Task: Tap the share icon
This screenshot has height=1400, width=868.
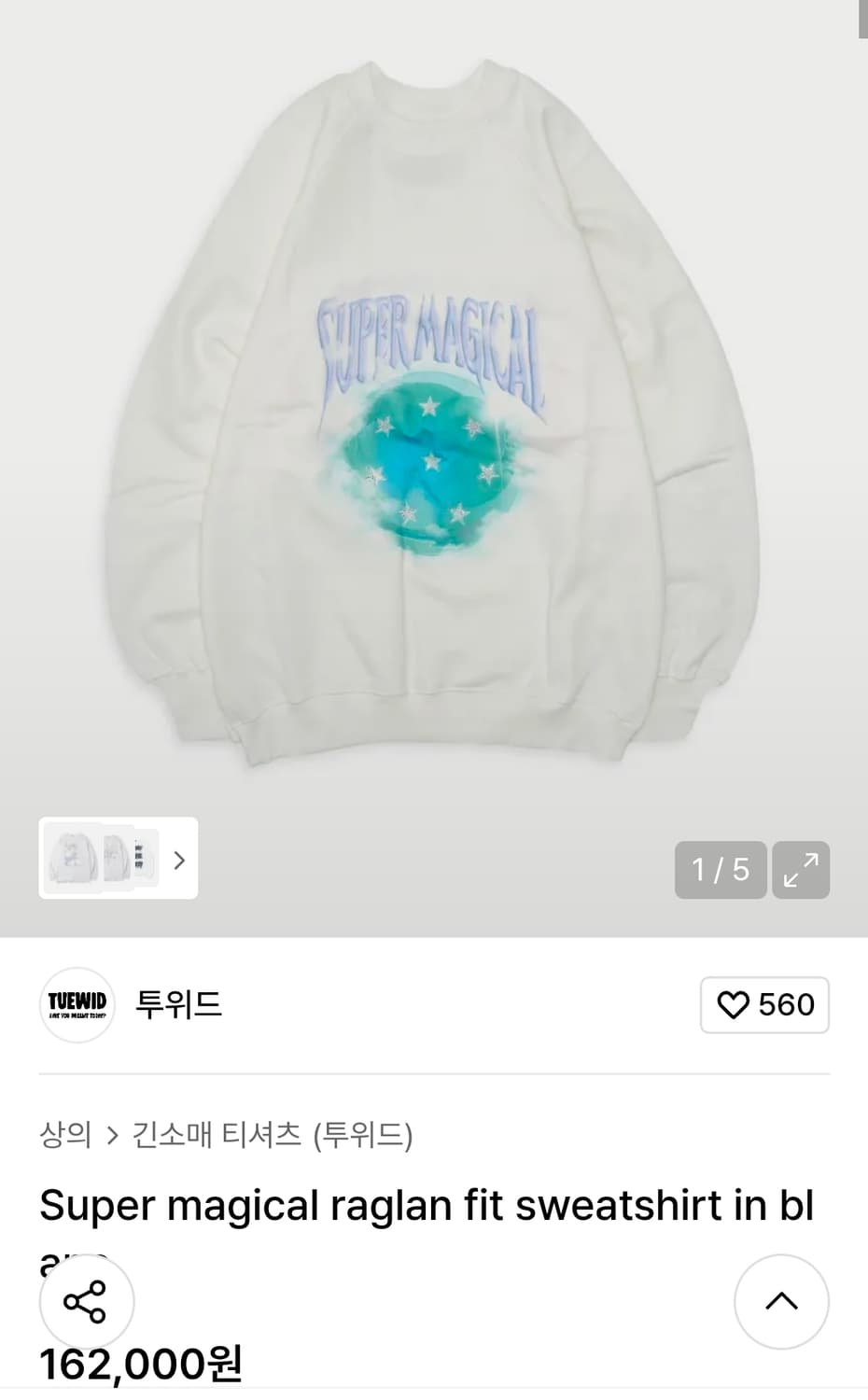Action: click(x=87, y=1301)
